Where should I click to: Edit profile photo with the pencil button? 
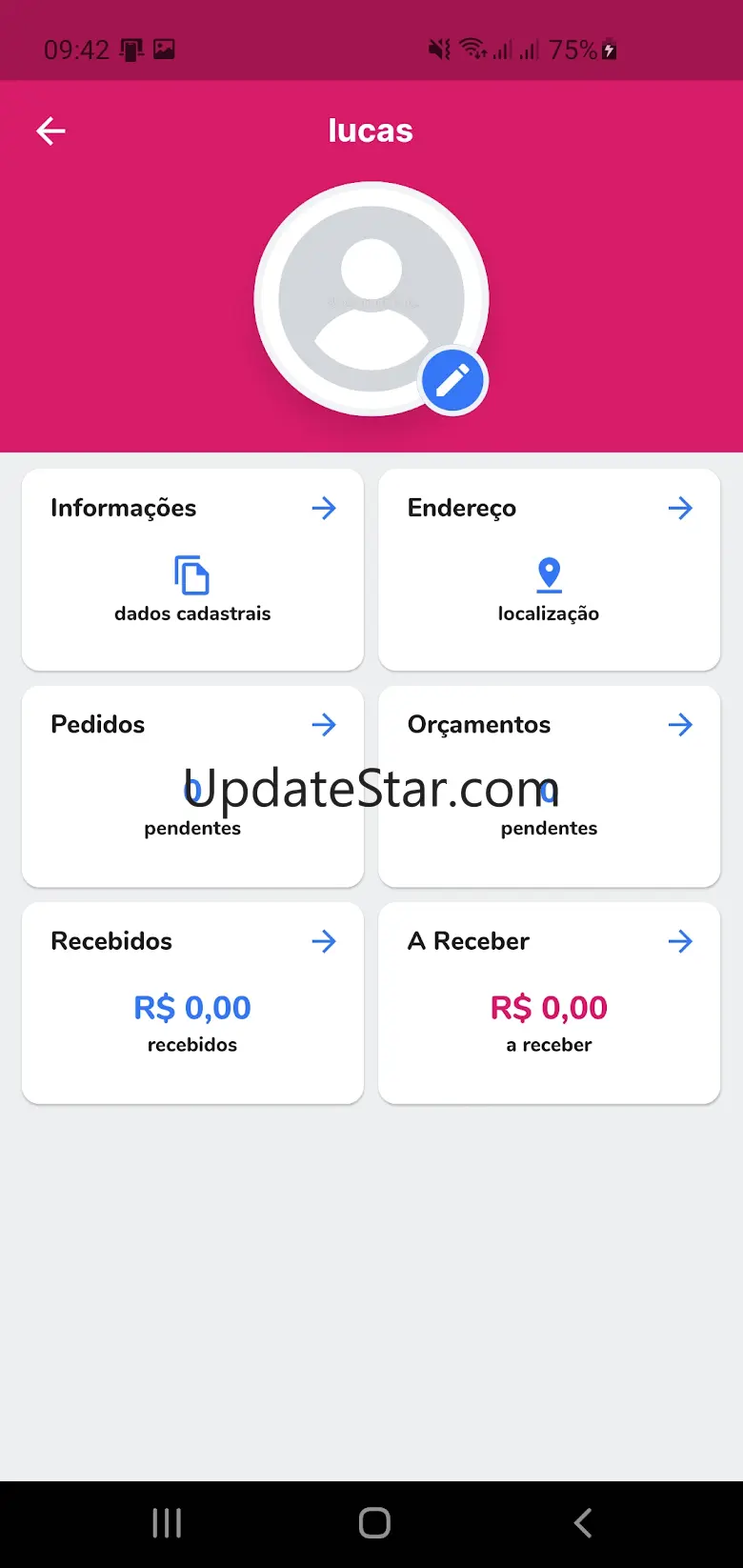pyautogui.click(x=453, y=380)
